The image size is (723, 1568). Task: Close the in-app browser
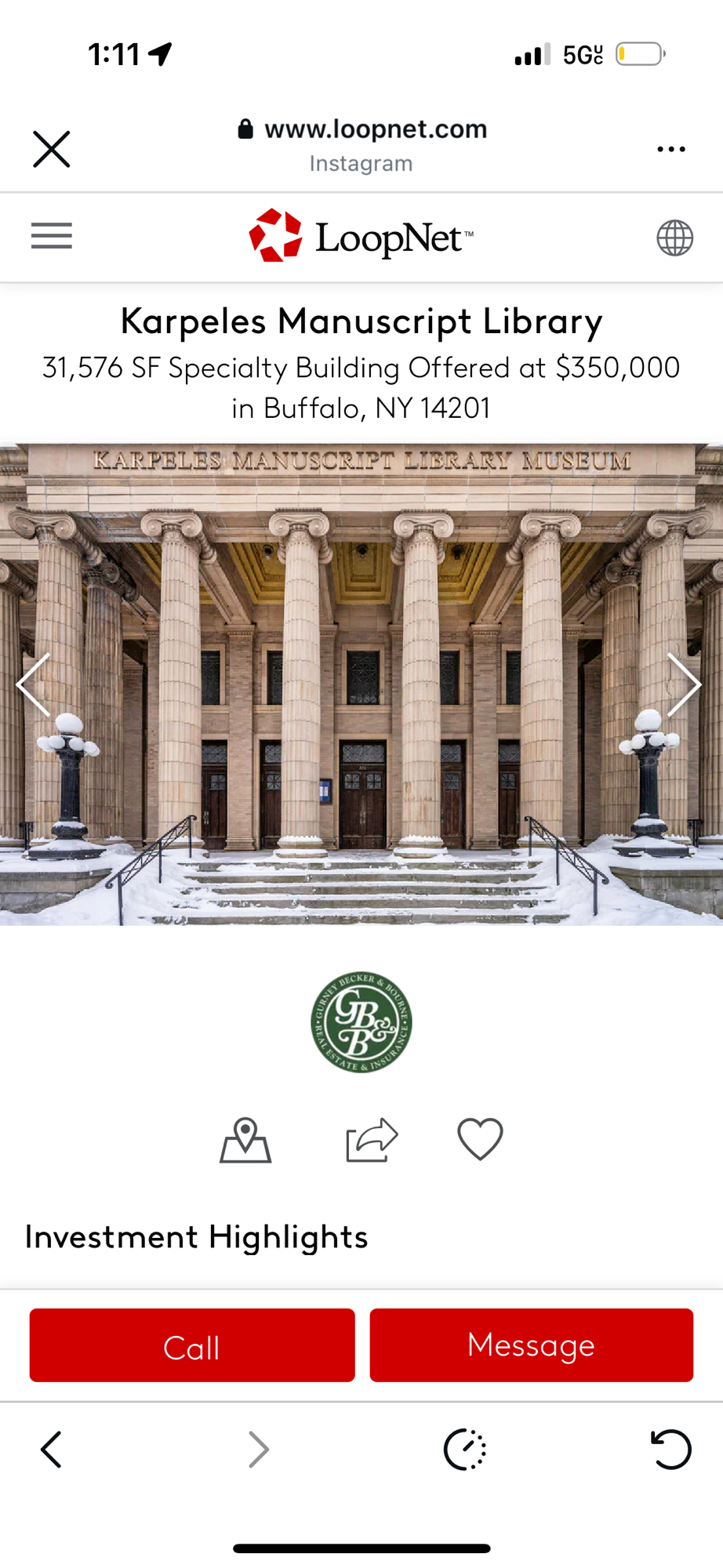pyautogui.click(x=52, y=149)
